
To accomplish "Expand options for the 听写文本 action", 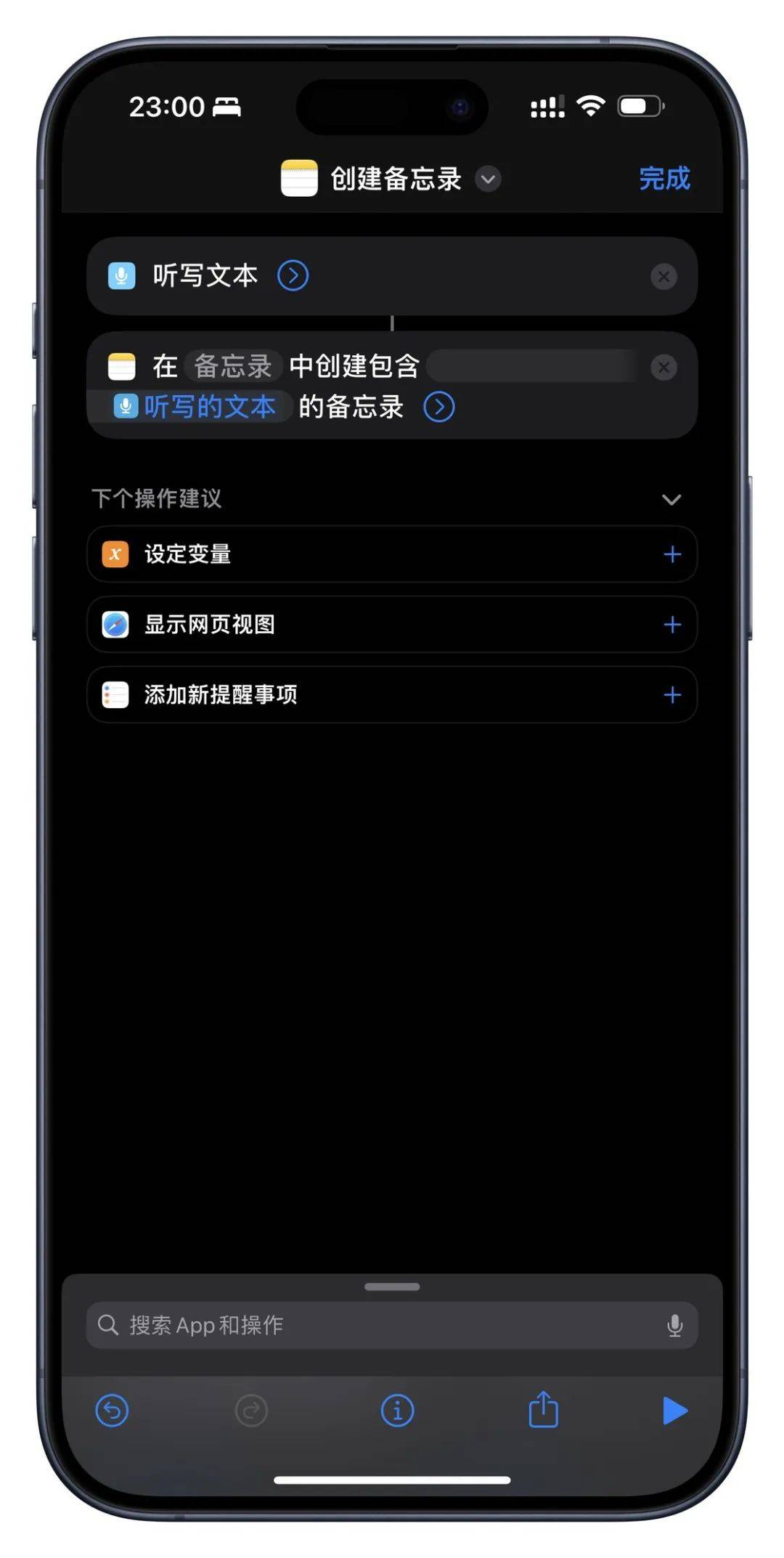I will tap(293, 276).
